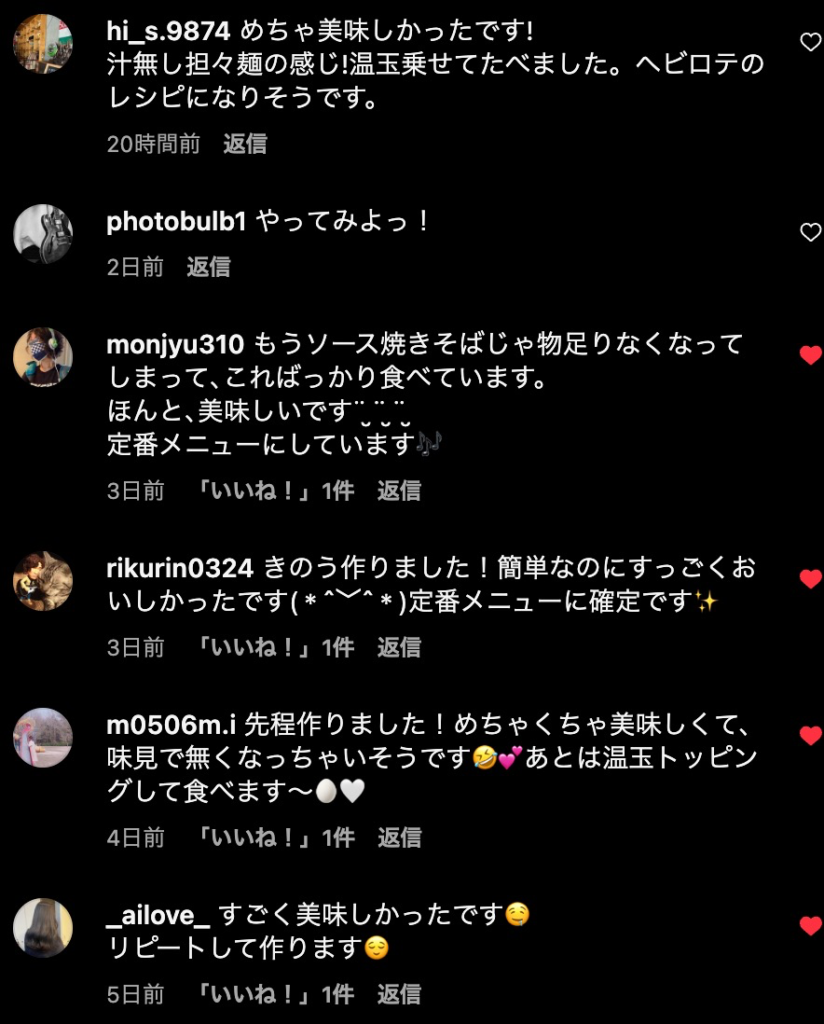824x1024 pixels.
Task: Open photobulb1's profile picture
Action: pyautogui.click(x=43, y=234)
